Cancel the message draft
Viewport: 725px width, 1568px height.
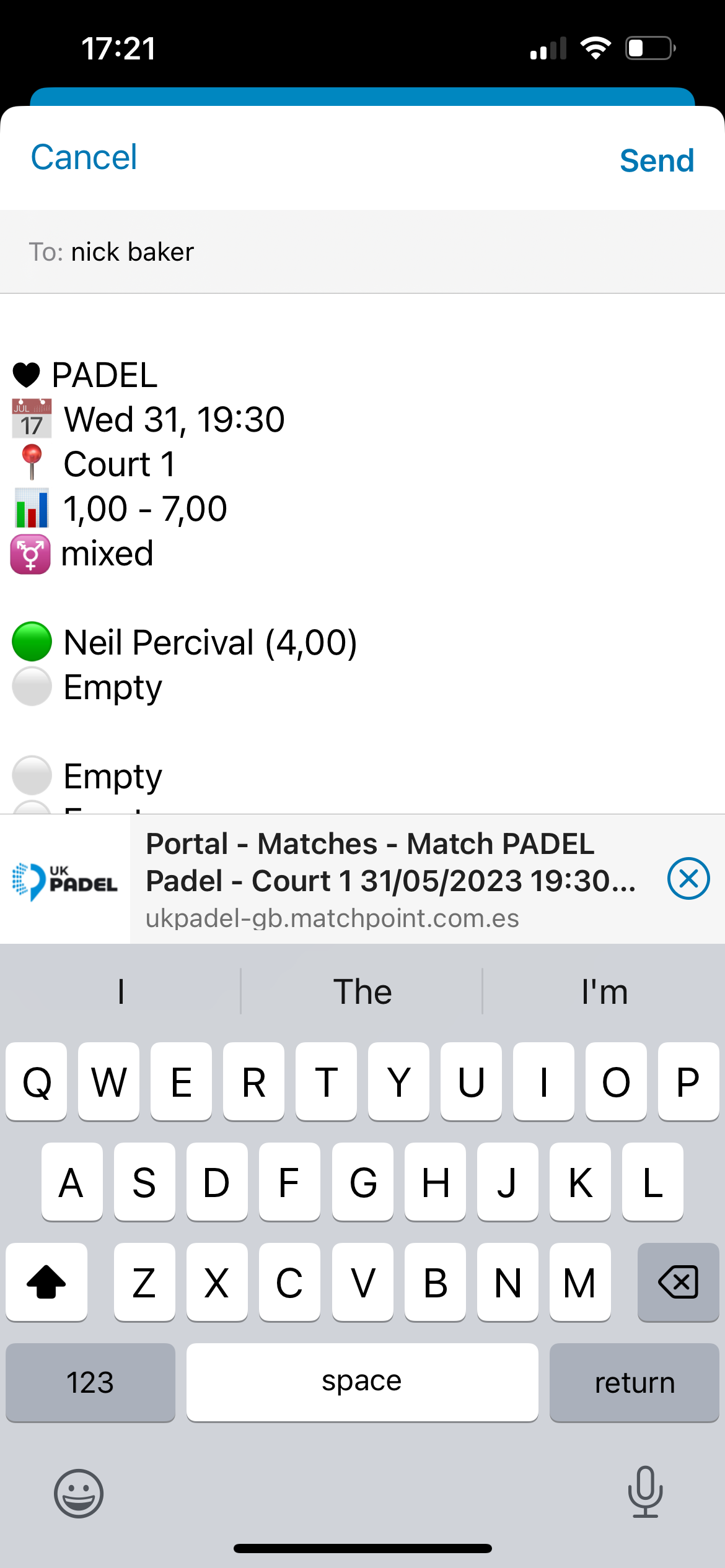tap(84, 158)
